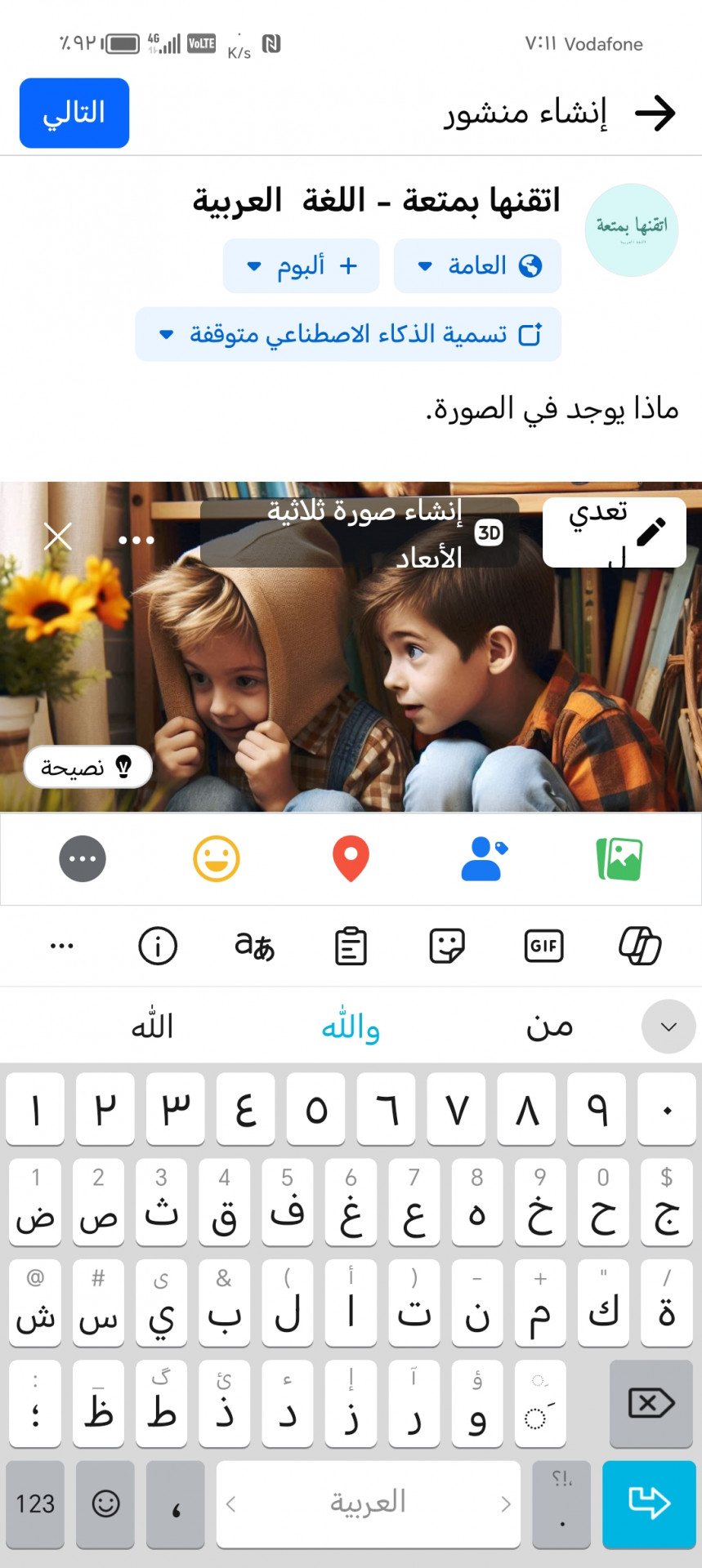This screenshot has height=1568, width=702.
Task: Edit the attached photo with تعديل
Action: point(614,532)
